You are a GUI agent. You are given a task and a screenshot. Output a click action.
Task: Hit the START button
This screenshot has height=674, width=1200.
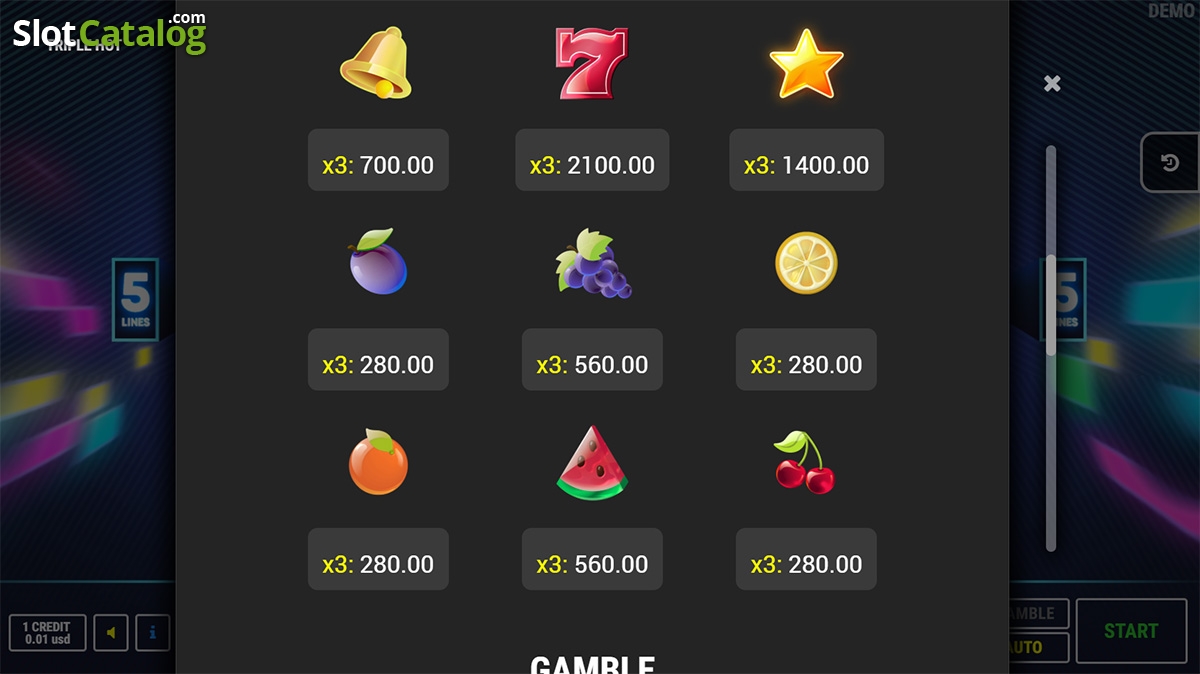(x=1131, y=631)
